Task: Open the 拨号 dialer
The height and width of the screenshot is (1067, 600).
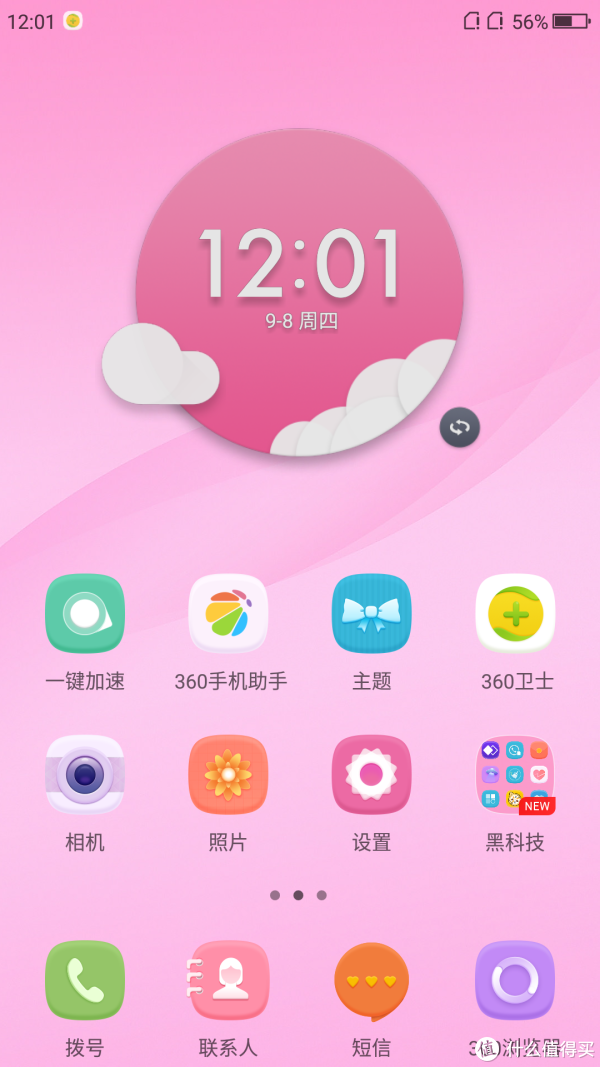Action: (85, 981)
